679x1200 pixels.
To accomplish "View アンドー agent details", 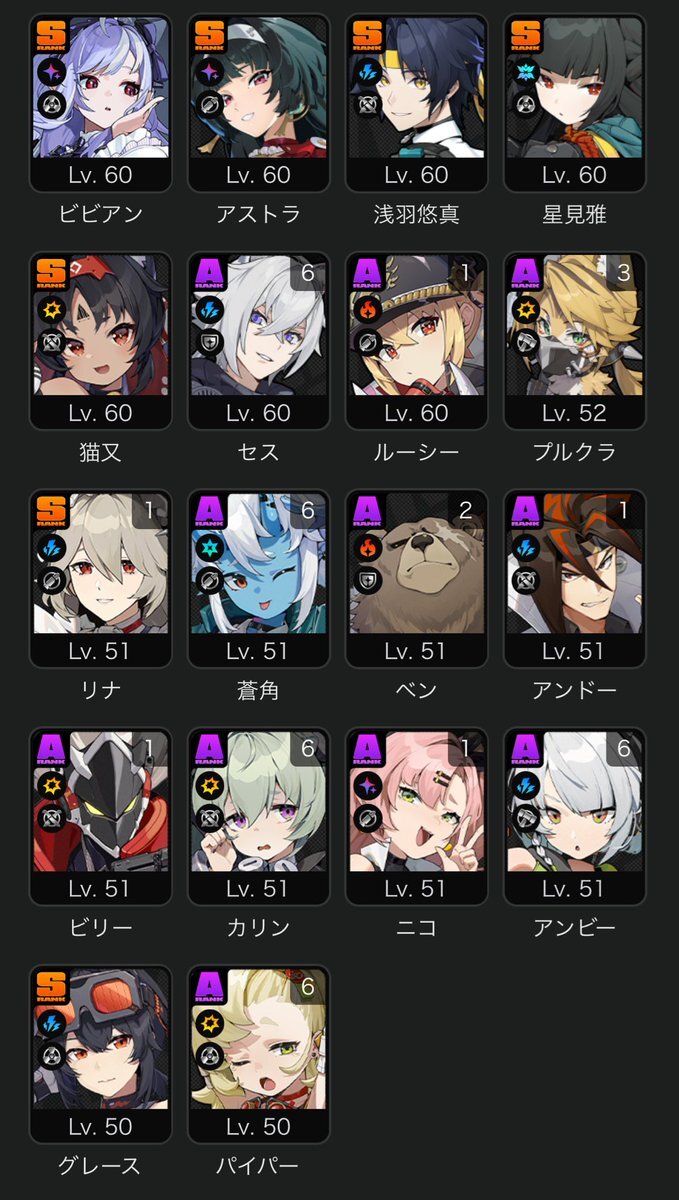I will [574, 578].
